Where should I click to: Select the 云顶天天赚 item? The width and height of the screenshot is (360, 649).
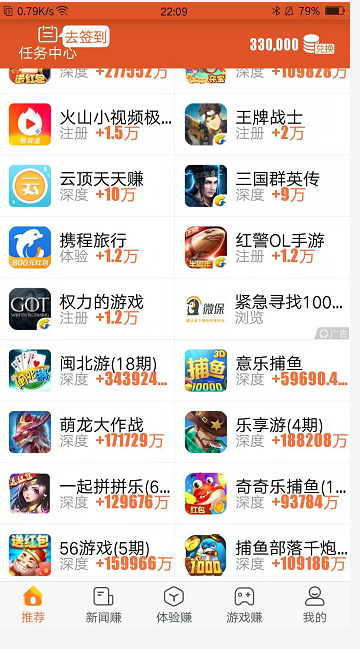(x=87, y=186)
